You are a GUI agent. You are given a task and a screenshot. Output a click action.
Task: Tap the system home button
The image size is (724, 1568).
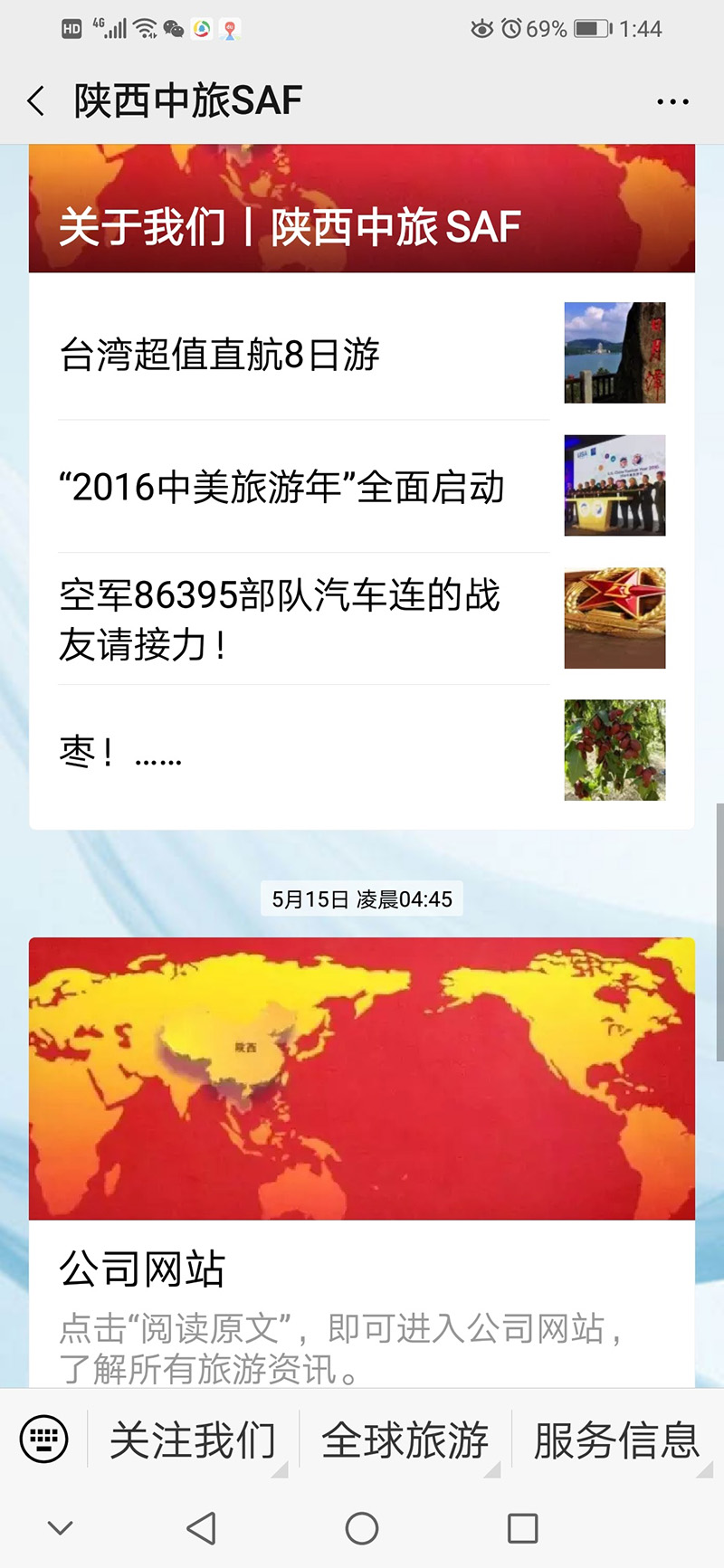tap(362, 1528)
